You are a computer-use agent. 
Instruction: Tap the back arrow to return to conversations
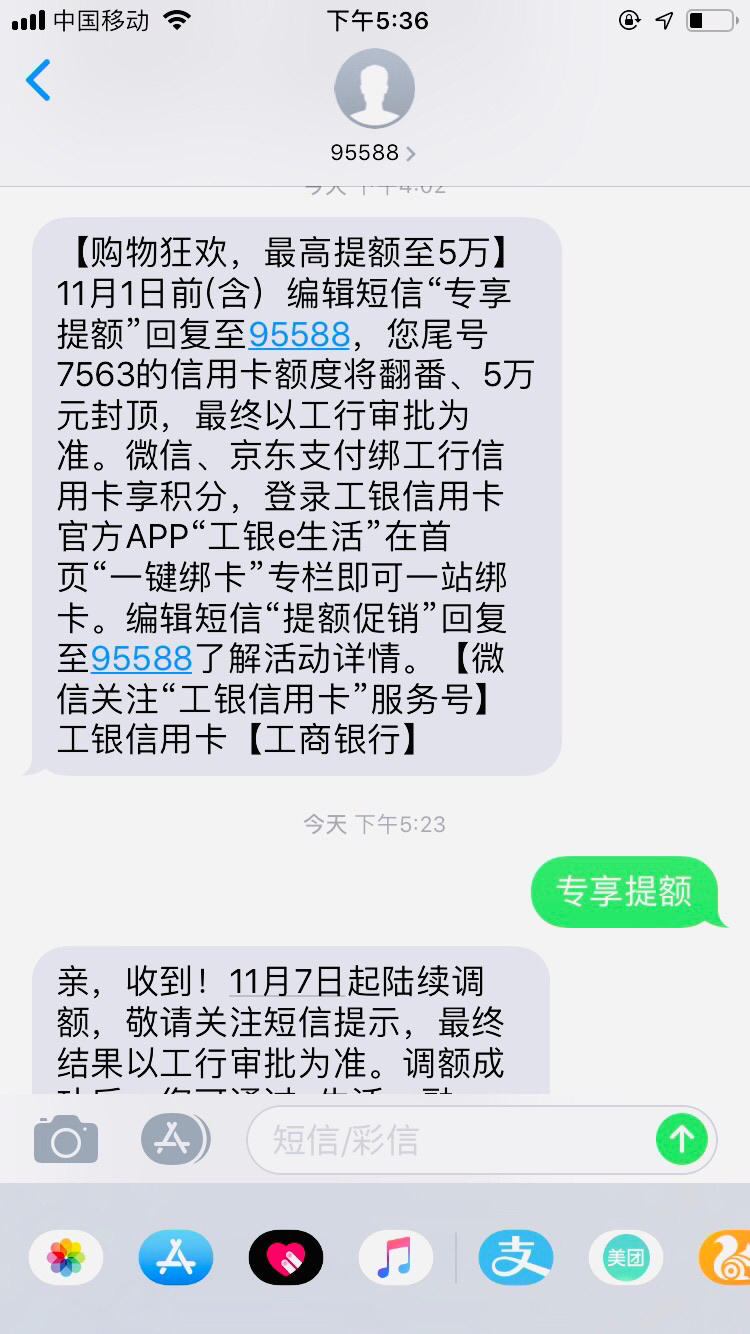38,84
